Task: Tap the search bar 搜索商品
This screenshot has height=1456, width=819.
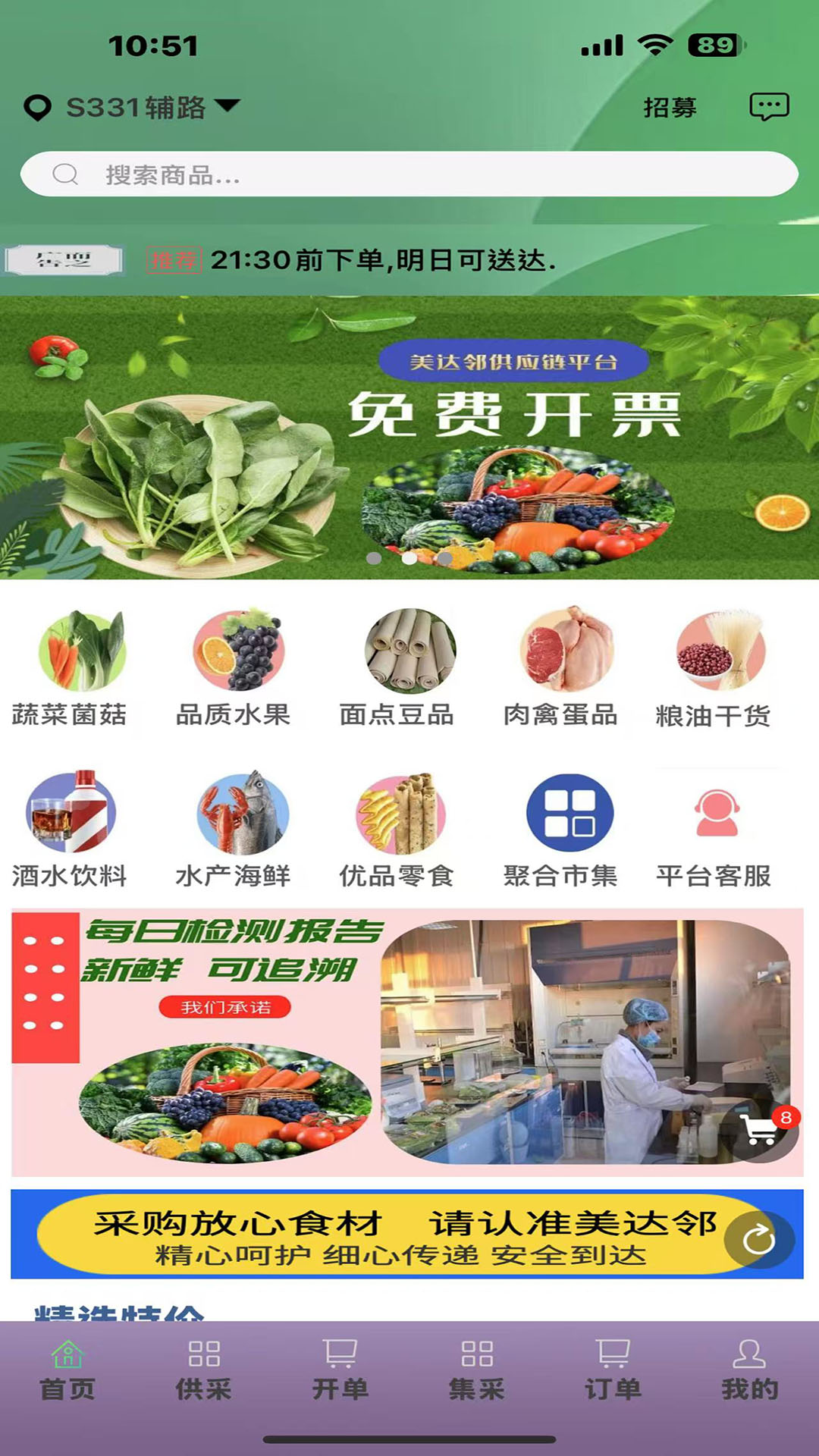Action: [x=409, y=176]
